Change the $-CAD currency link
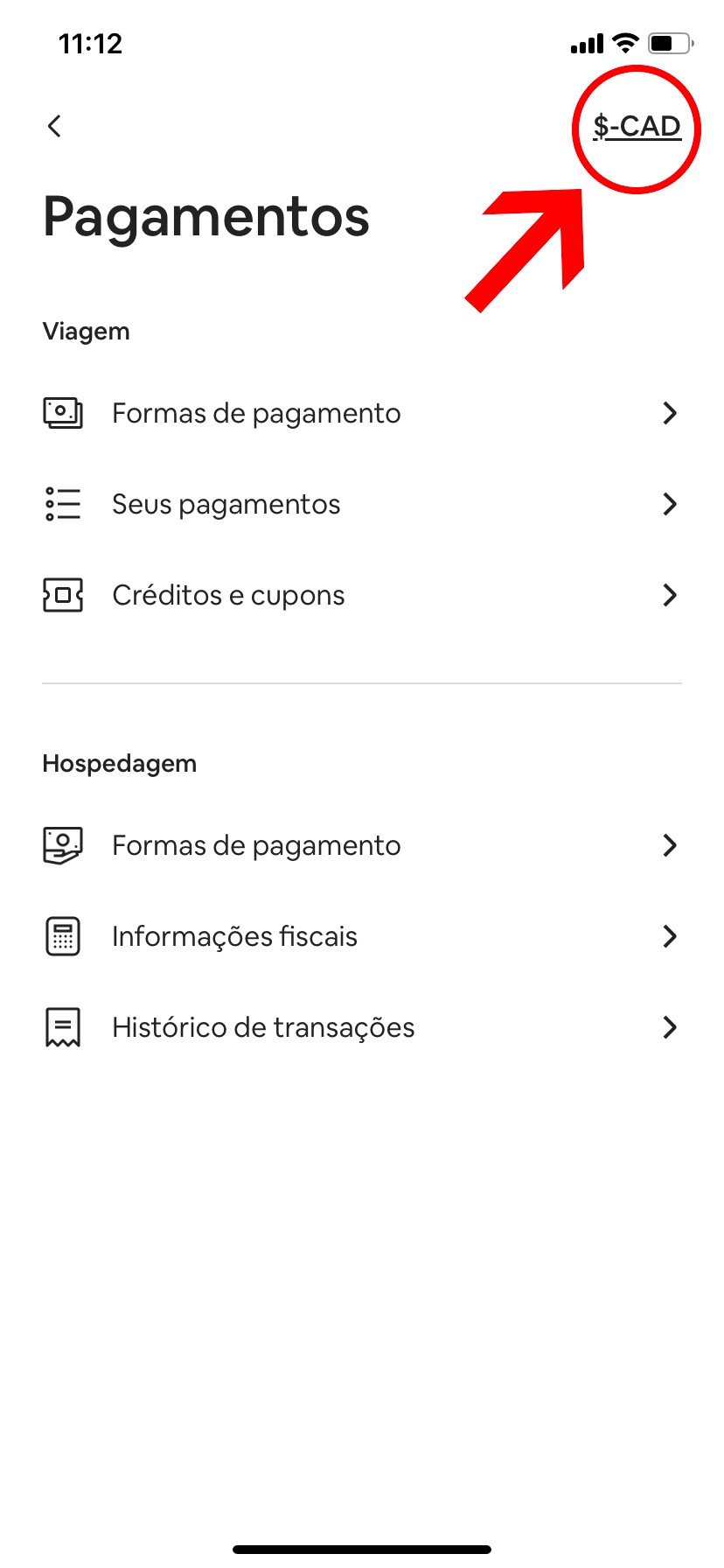This screenshot has height=1568, width=724. pyautogui.click(x=637, y=127)
